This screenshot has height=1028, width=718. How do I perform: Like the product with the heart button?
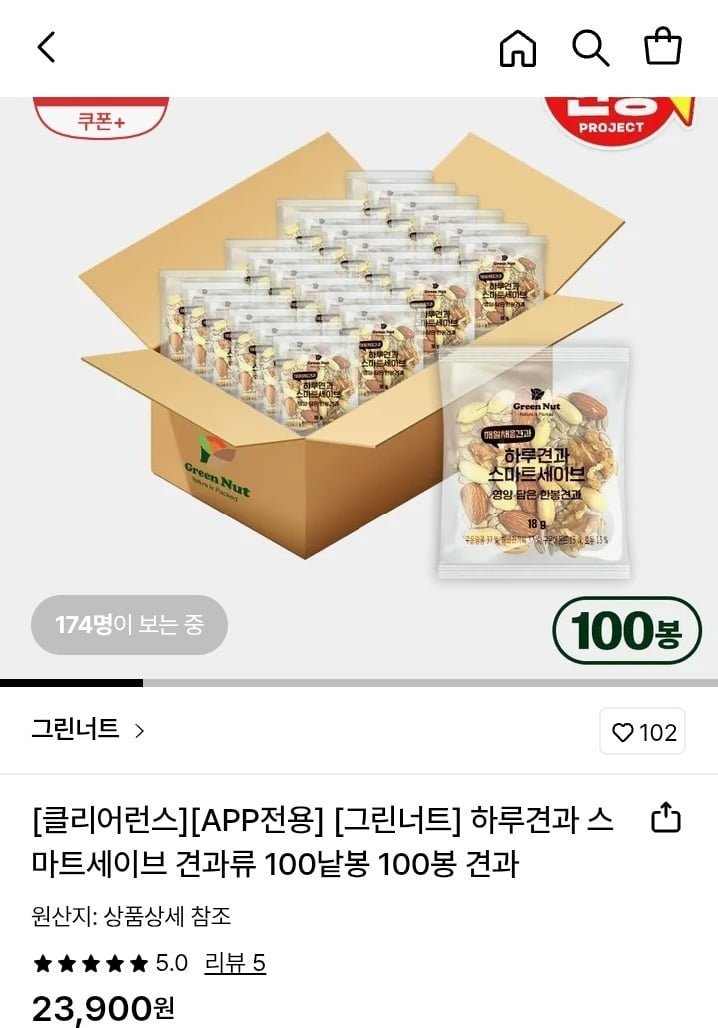point(643,732)
